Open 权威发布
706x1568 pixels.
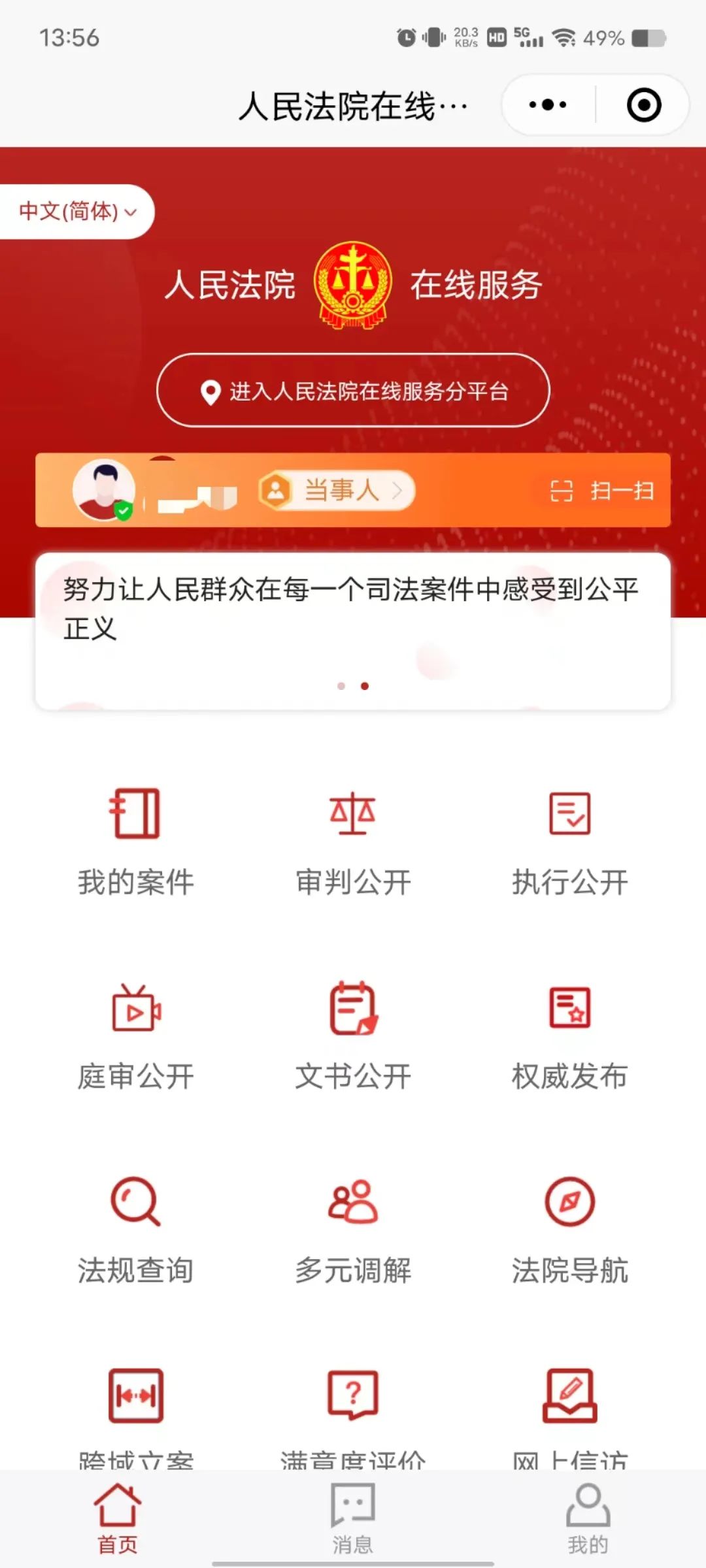coord(570,1036)
